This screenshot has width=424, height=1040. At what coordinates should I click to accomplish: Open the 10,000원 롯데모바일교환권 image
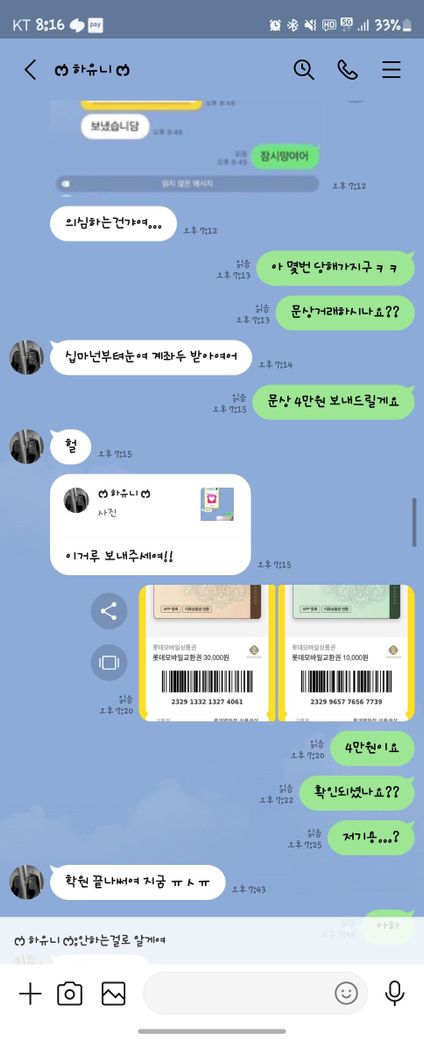[x=346, y=653]
